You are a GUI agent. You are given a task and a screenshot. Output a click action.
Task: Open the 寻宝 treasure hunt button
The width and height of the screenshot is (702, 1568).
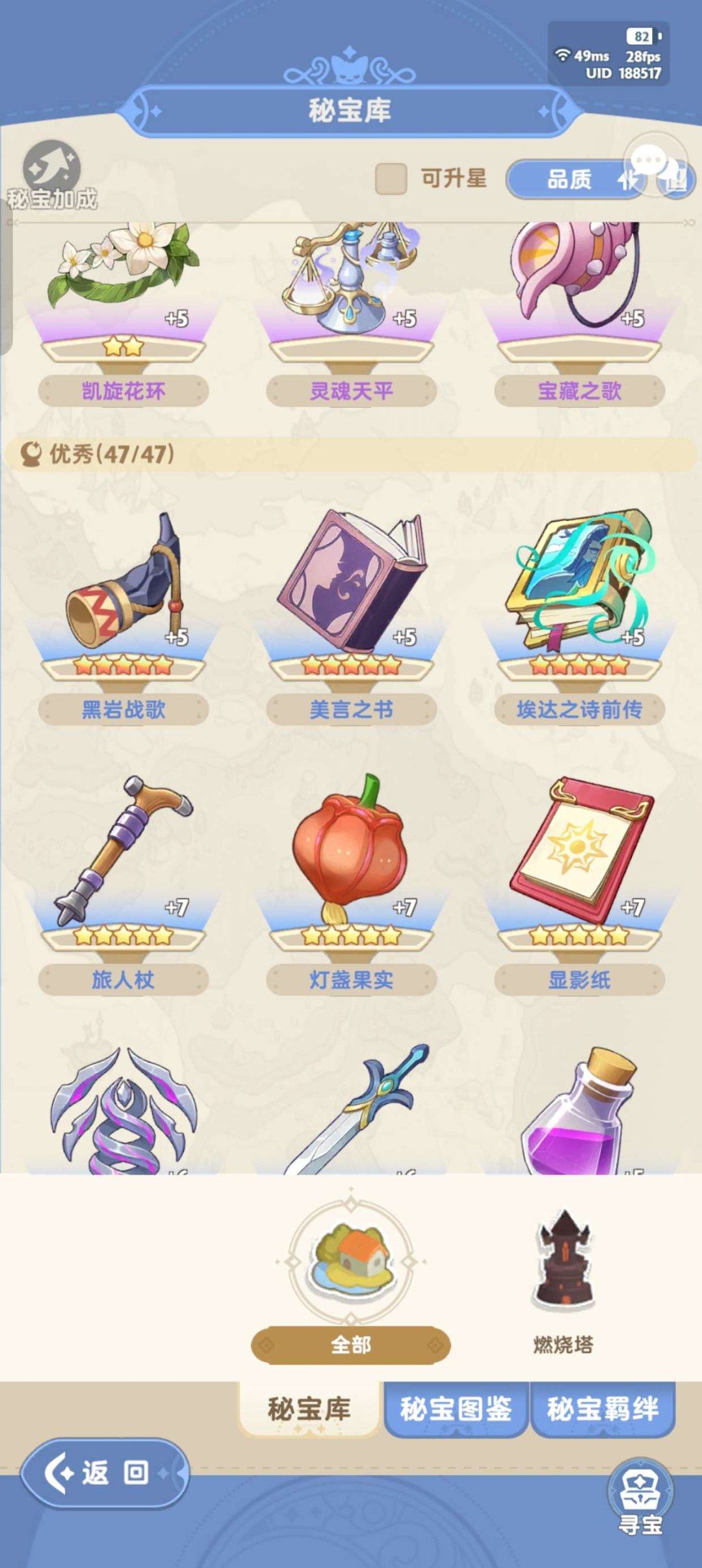tap(640, 1497)
